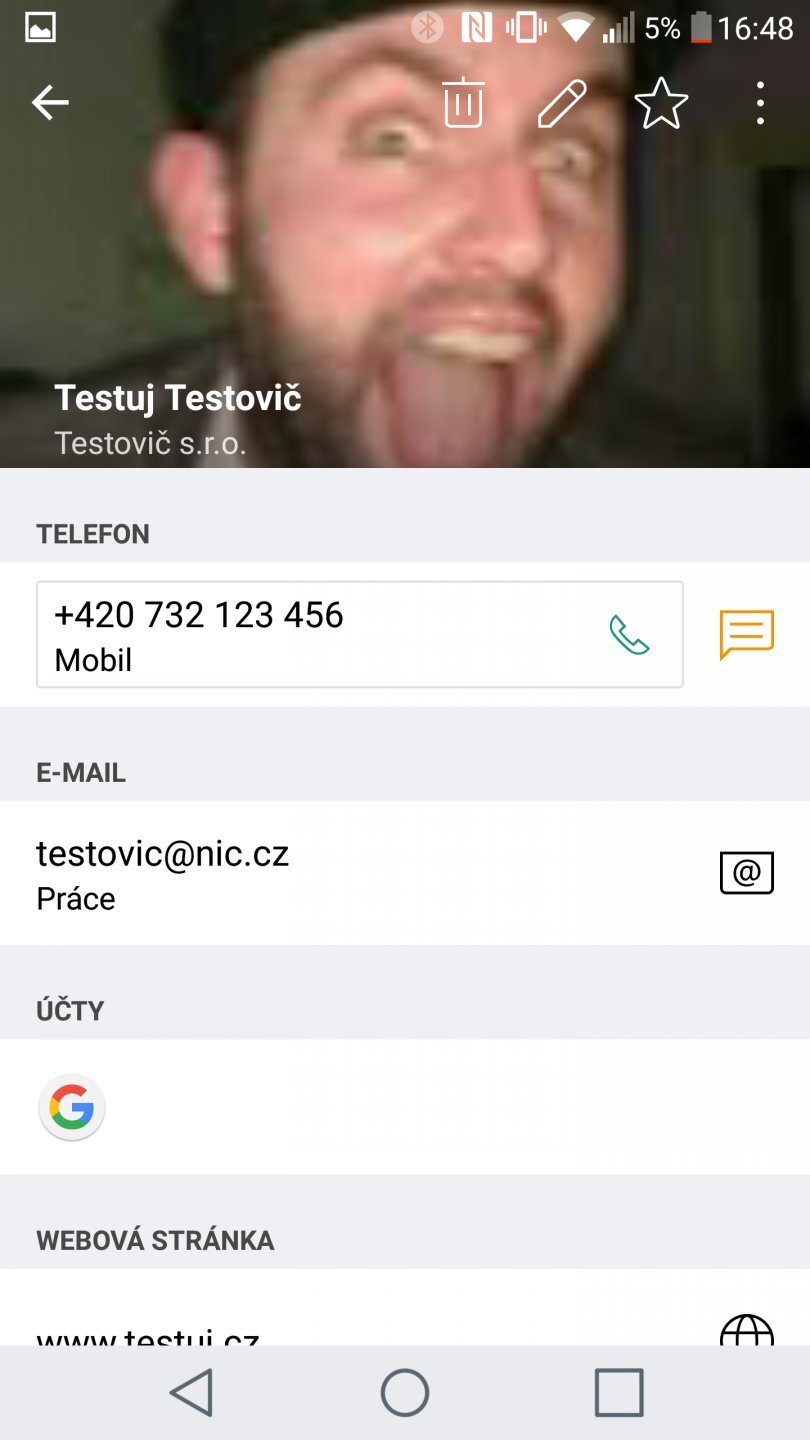Call +420 732 123 456
Image resolution: width=810 pixels, height=1440 pixels.
coord(629,635)
